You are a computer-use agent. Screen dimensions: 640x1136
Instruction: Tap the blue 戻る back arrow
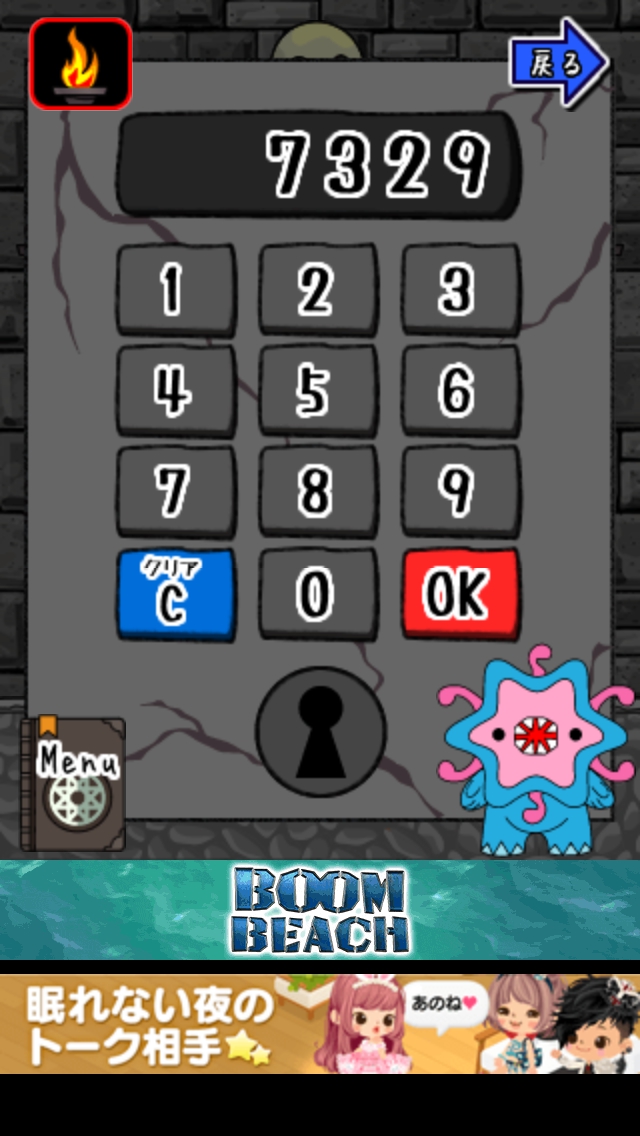557,63
